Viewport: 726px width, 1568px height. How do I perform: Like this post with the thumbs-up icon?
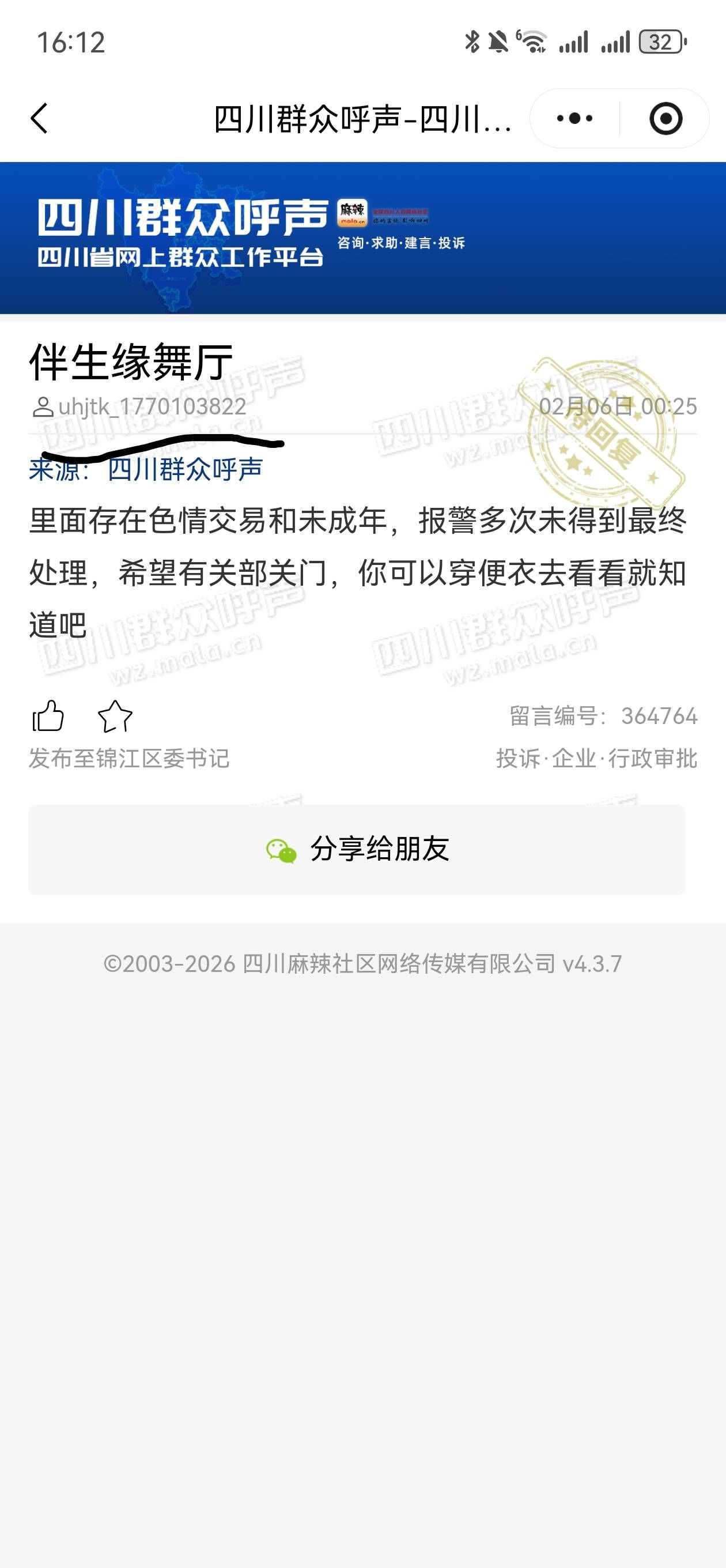[x=48, y=716]
